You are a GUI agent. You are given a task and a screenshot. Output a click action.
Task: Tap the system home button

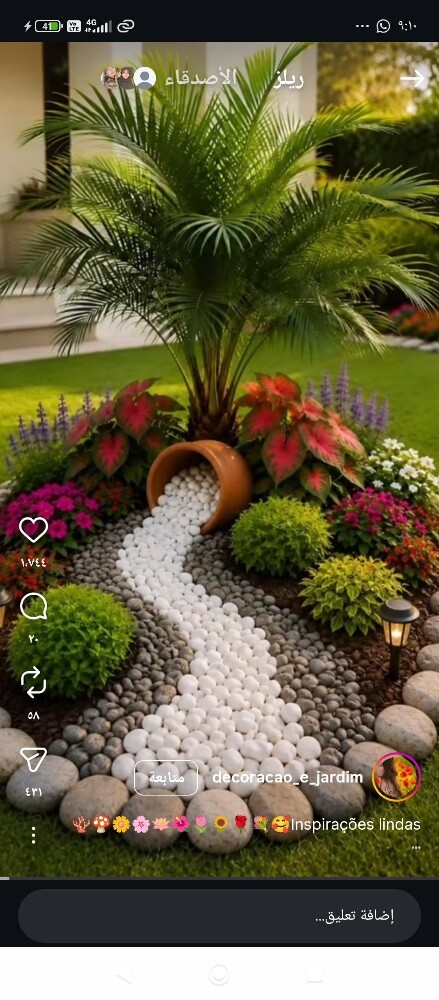click(x=219, y=974)
